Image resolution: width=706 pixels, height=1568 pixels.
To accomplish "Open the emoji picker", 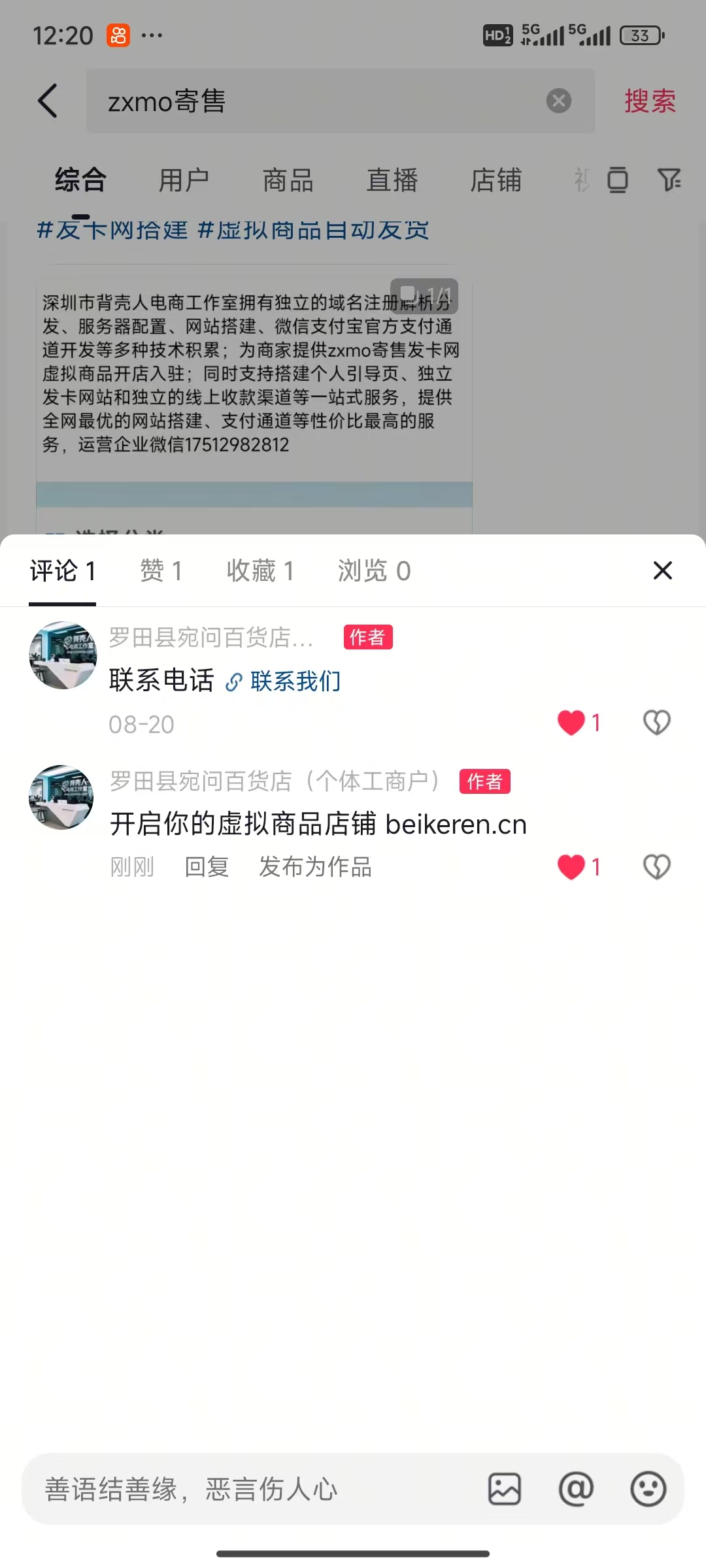I will 648,1490.
